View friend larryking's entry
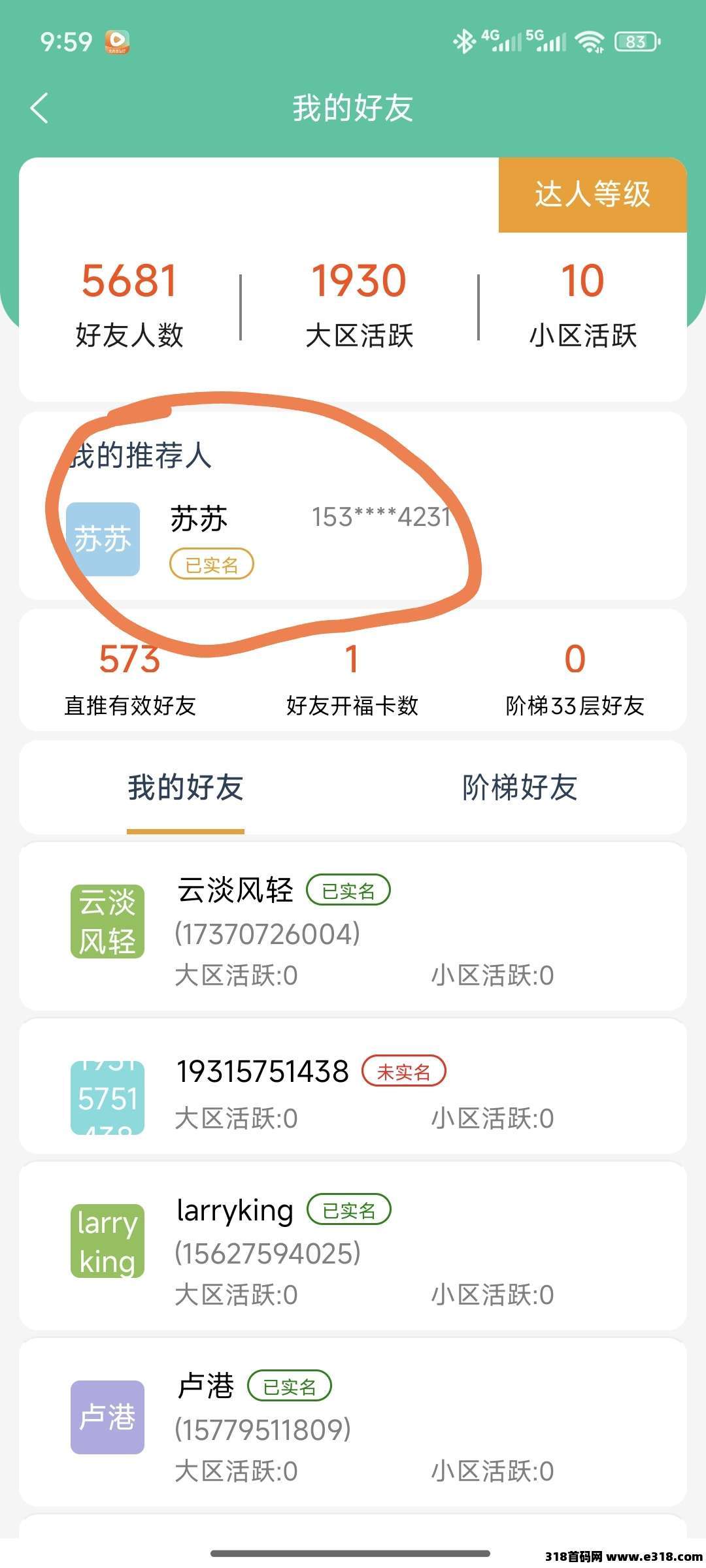Image resolution: width=706 pixels, height=1568 pixels. pyautogui.click(x=353, y=1247)
